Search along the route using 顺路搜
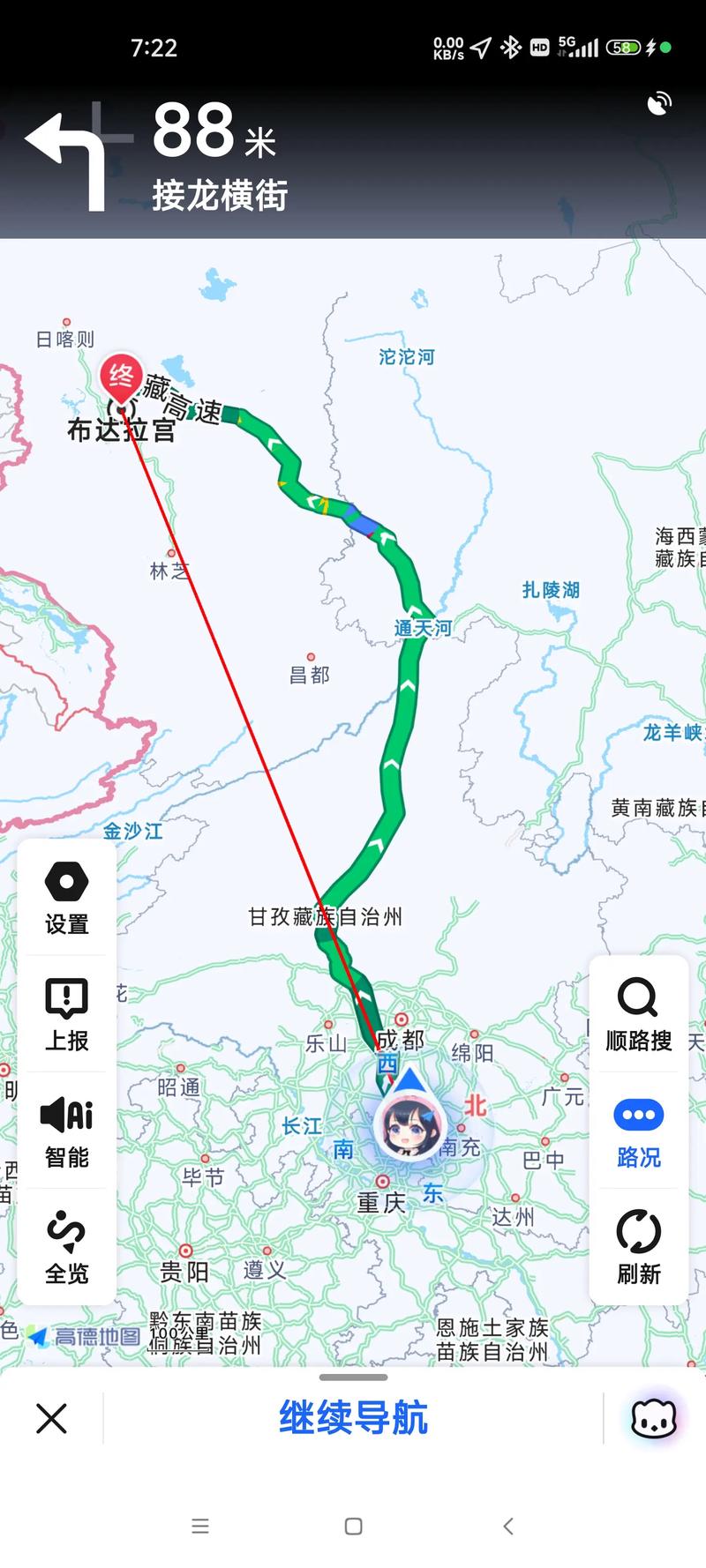 coord(637,1014)
